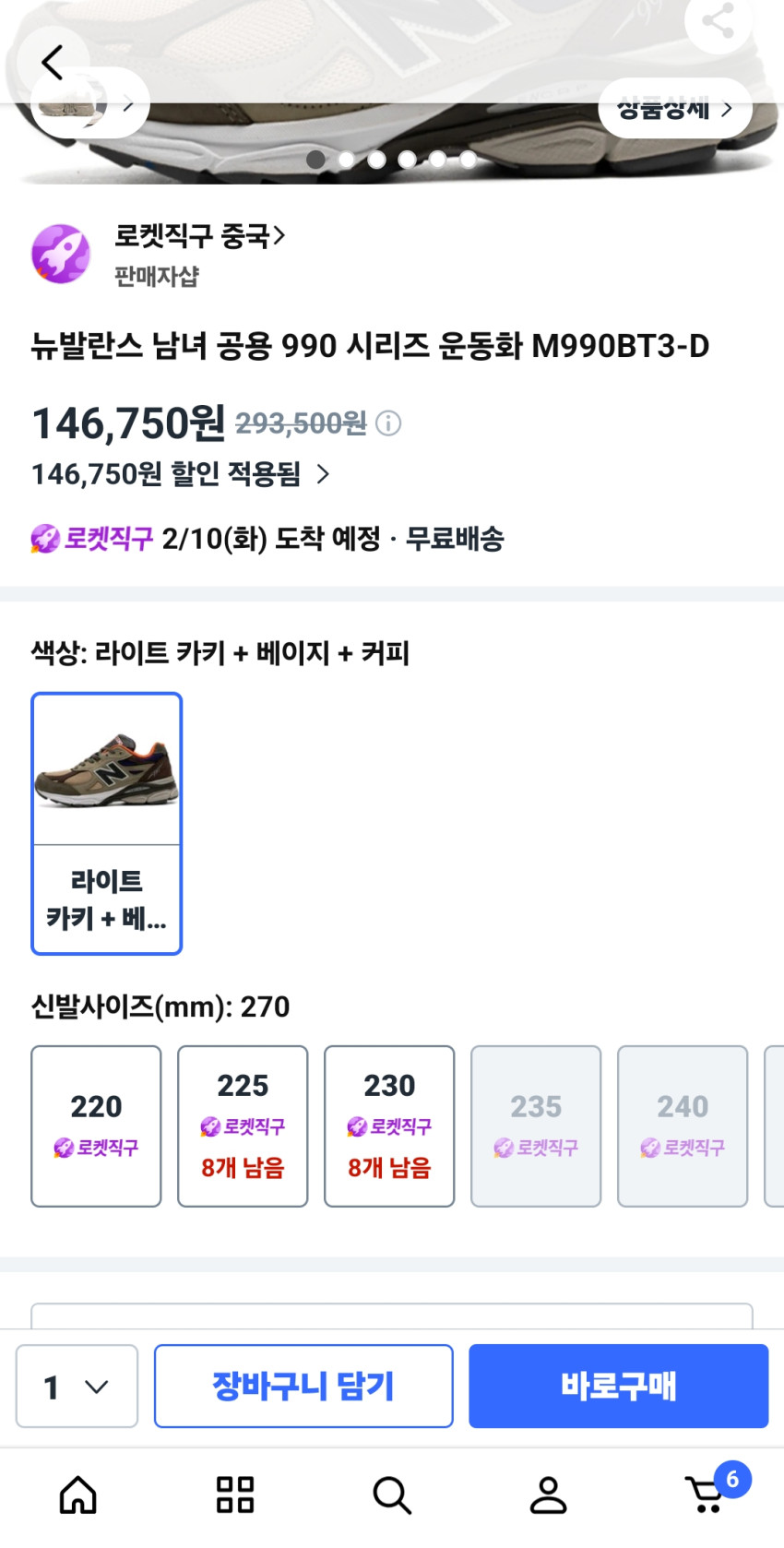Image resolution: width=784 pixels, height=1548 pixels.
Task: Add item with 장바구니 담기
Action: click(303, 1386)
